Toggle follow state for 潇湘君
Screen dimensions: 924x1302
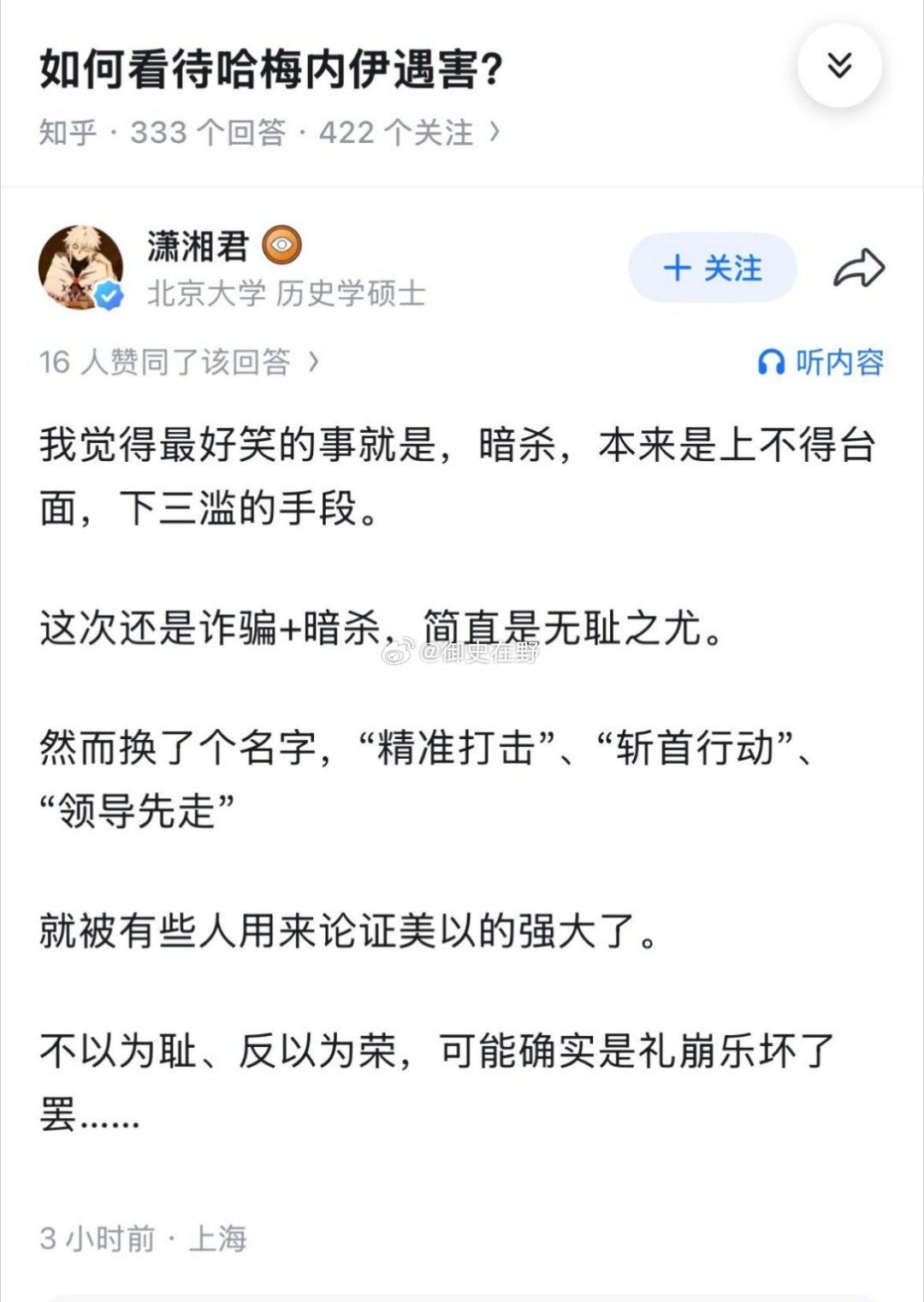click(712, 268)
